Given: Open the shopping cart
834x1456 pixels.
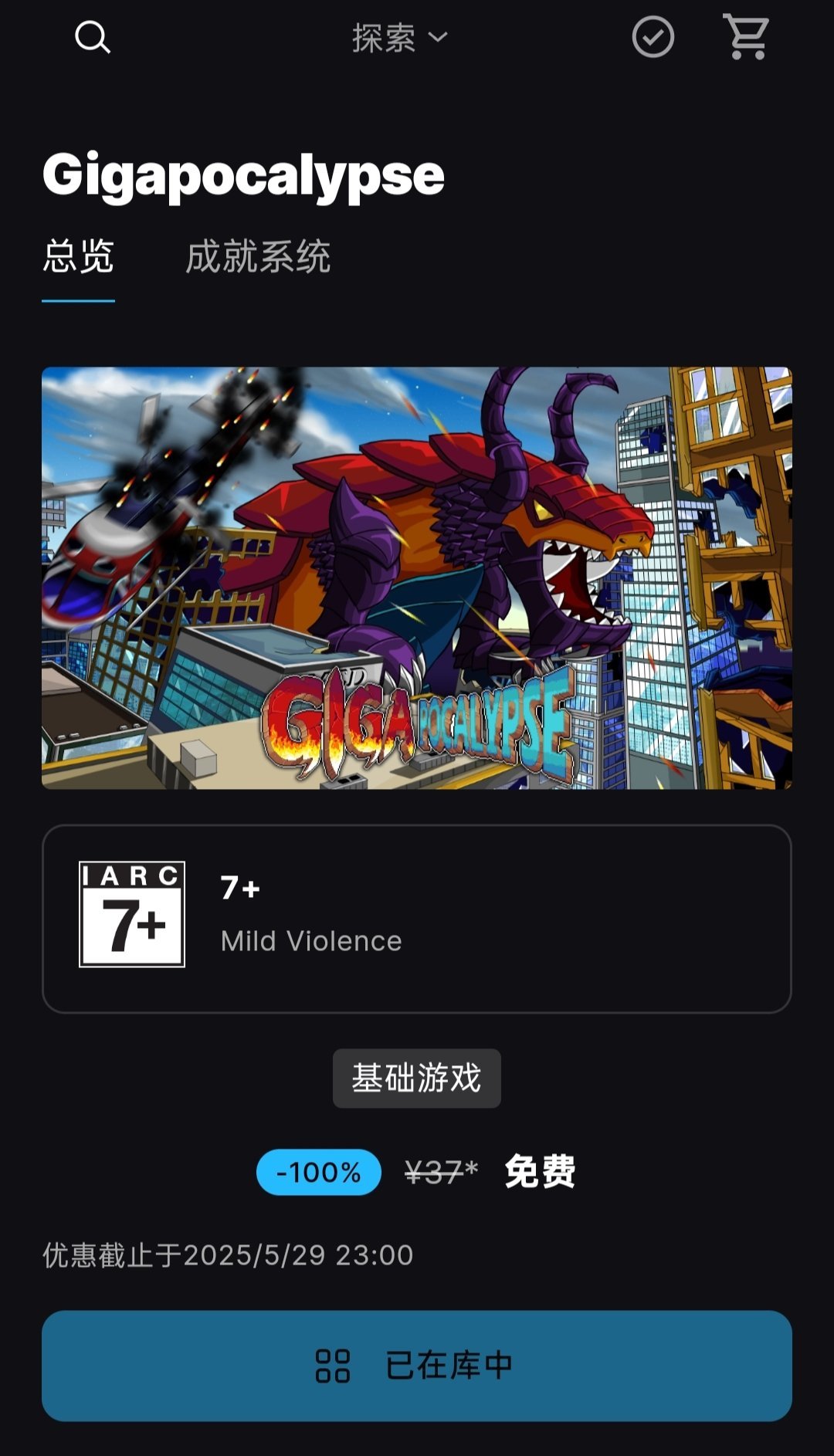Looking at the screenshot, I should tap(746, 37).
